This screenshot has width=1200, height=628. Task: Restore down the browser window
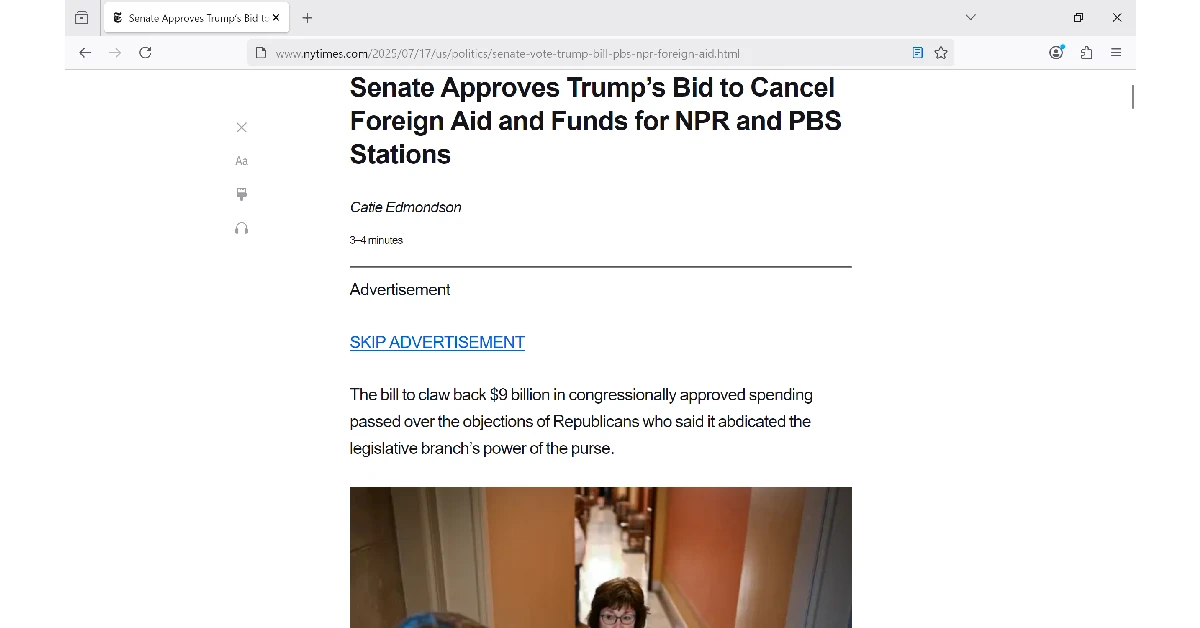[1078, 18]
